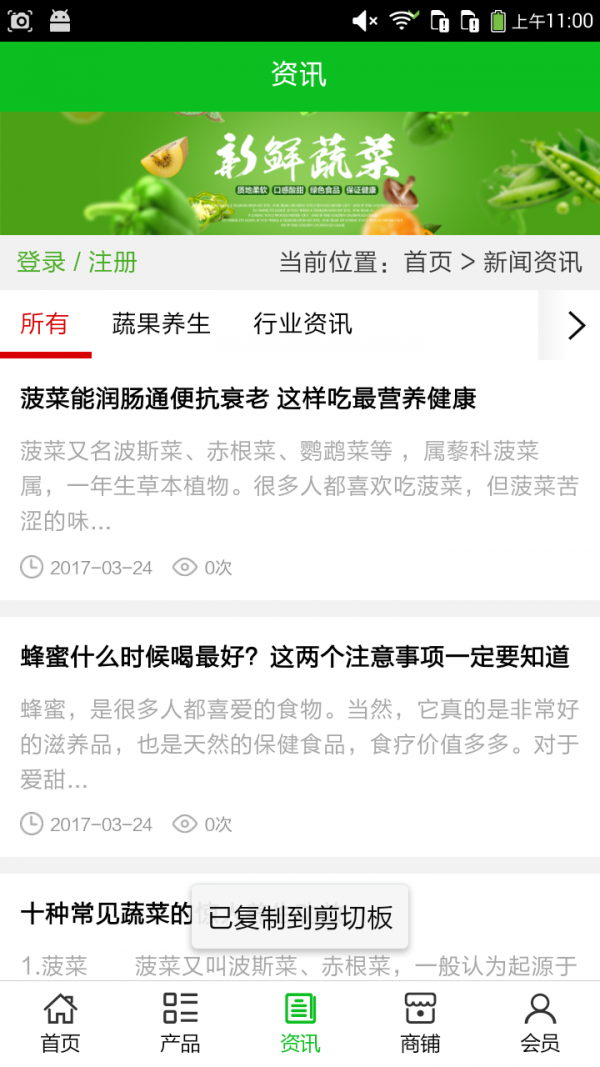Select the 资讯 bottom tab
The width and height of the screenshot is (600, 1067).
[x=300, y=1022]
